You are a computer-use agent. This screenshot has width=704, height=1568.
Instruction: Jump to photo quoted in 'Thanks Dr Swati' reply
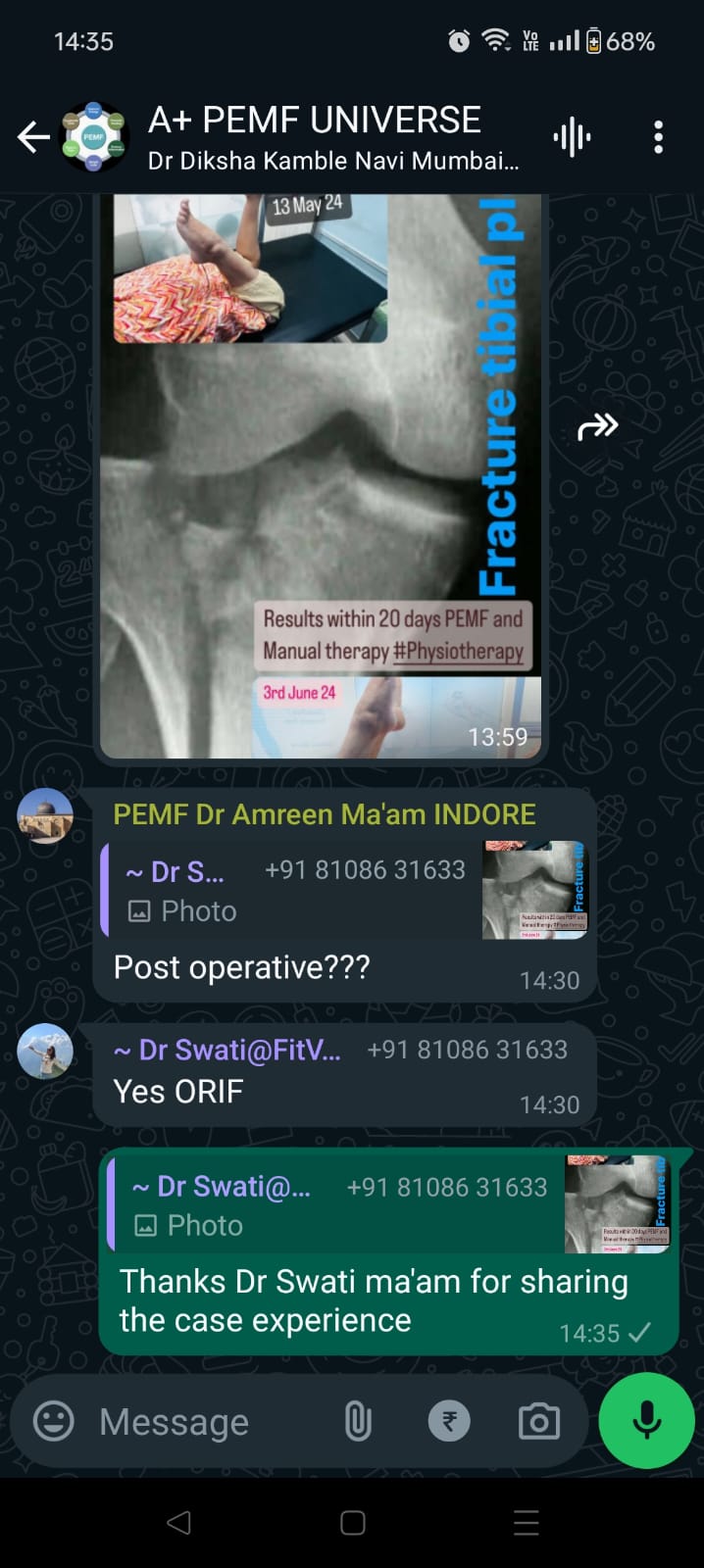389,1204
